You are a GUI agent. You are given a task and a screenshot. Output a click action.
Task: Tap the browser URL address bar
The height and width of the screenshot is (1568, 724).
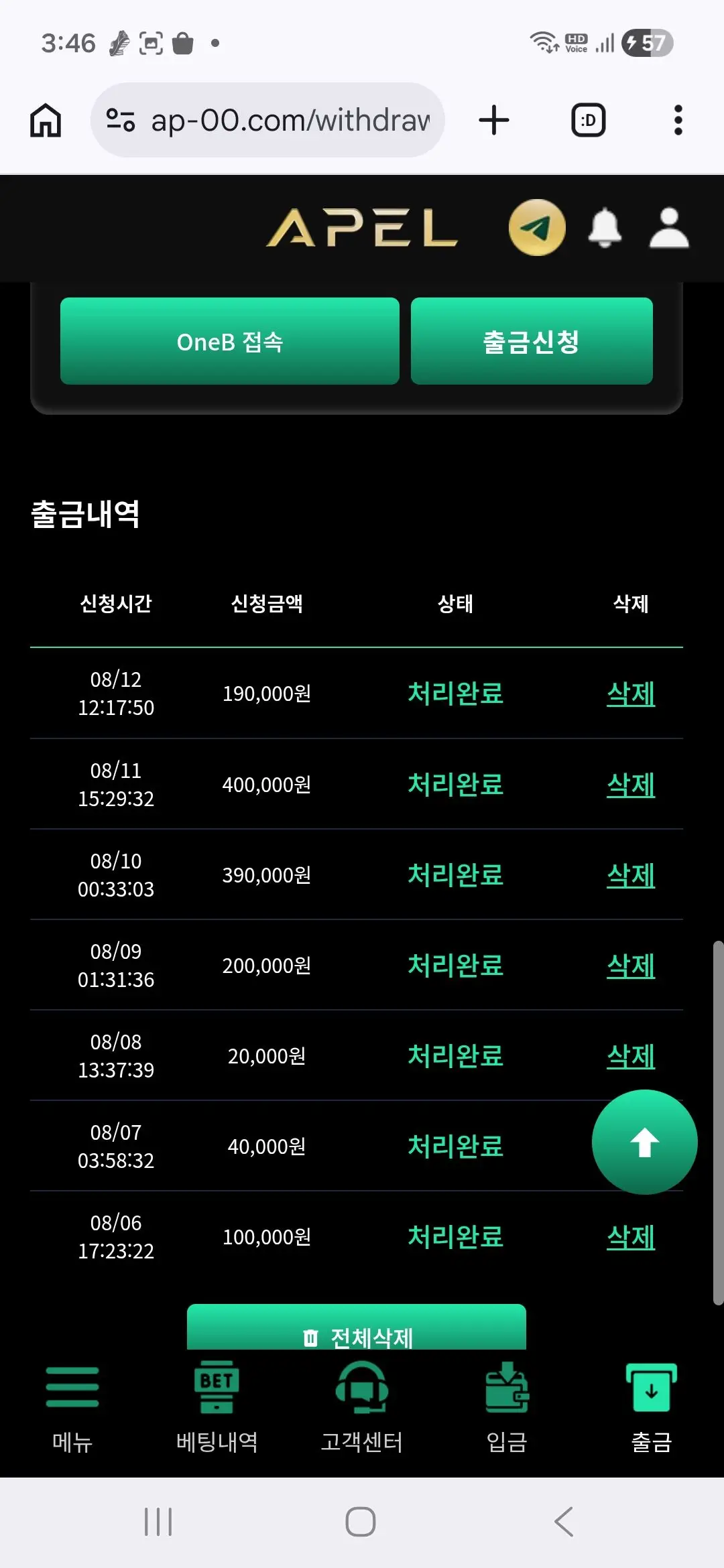click(x=267, y=120)
